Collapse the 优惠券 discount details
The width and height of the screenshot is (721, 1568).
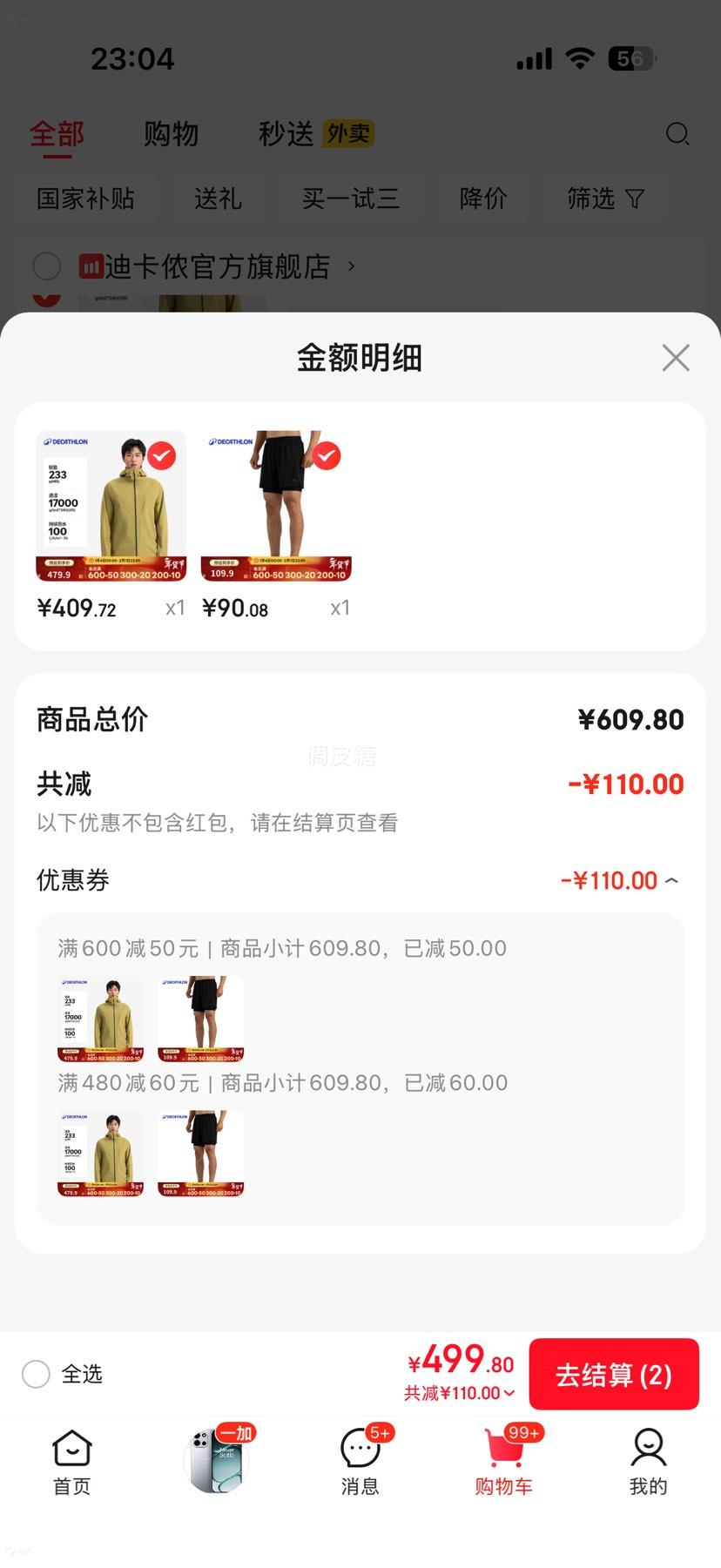[x=671, y=881]
